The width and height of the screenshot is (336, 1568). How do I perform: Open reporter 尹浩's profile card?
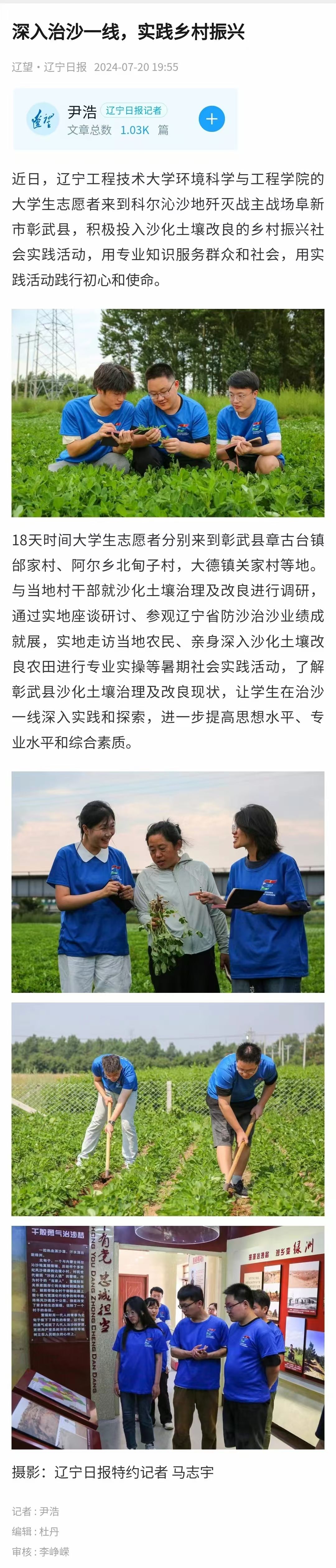click(x=116, y=119)
